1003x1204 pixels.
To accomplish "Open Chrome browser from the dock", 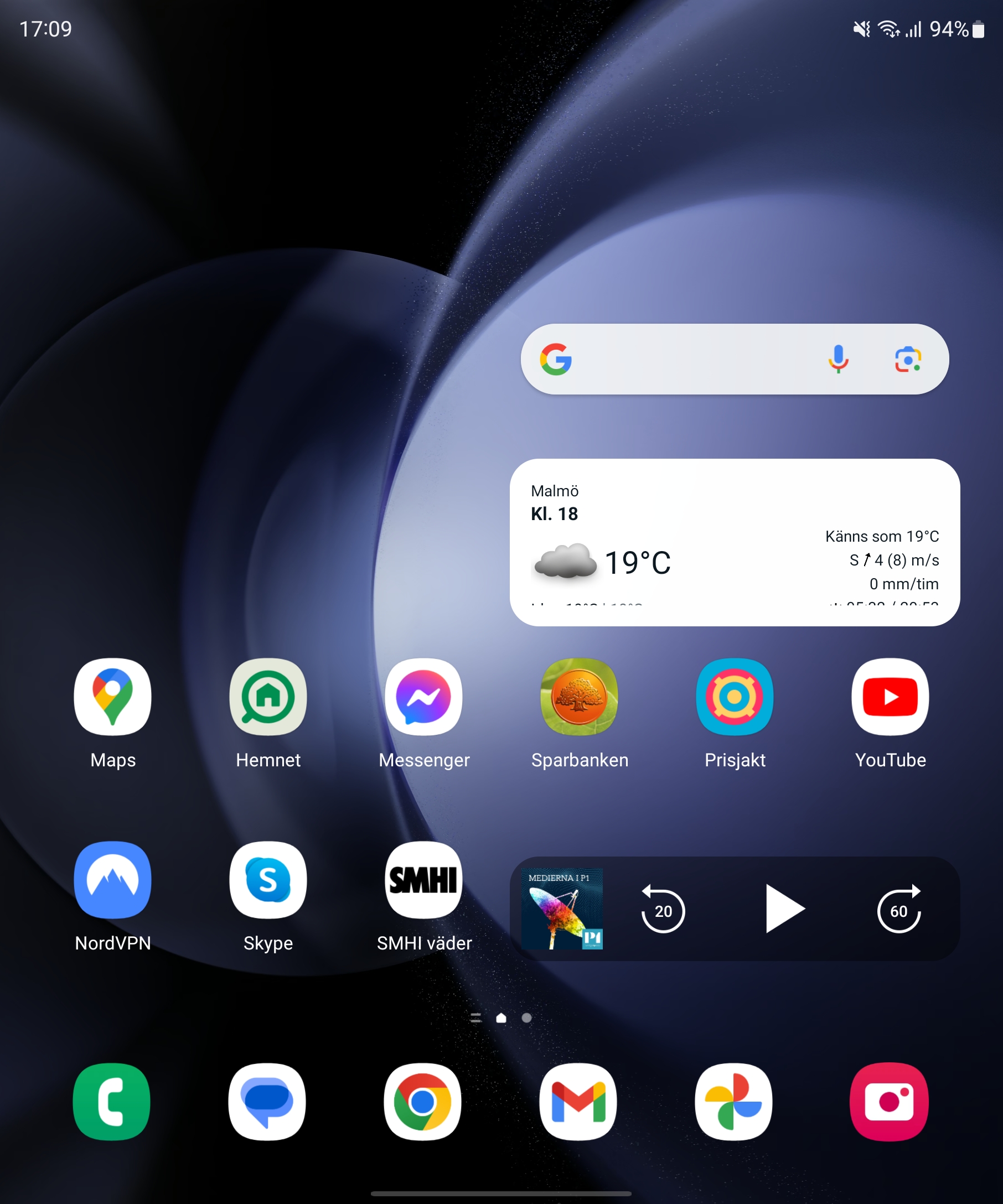I will click(423, 1102).
